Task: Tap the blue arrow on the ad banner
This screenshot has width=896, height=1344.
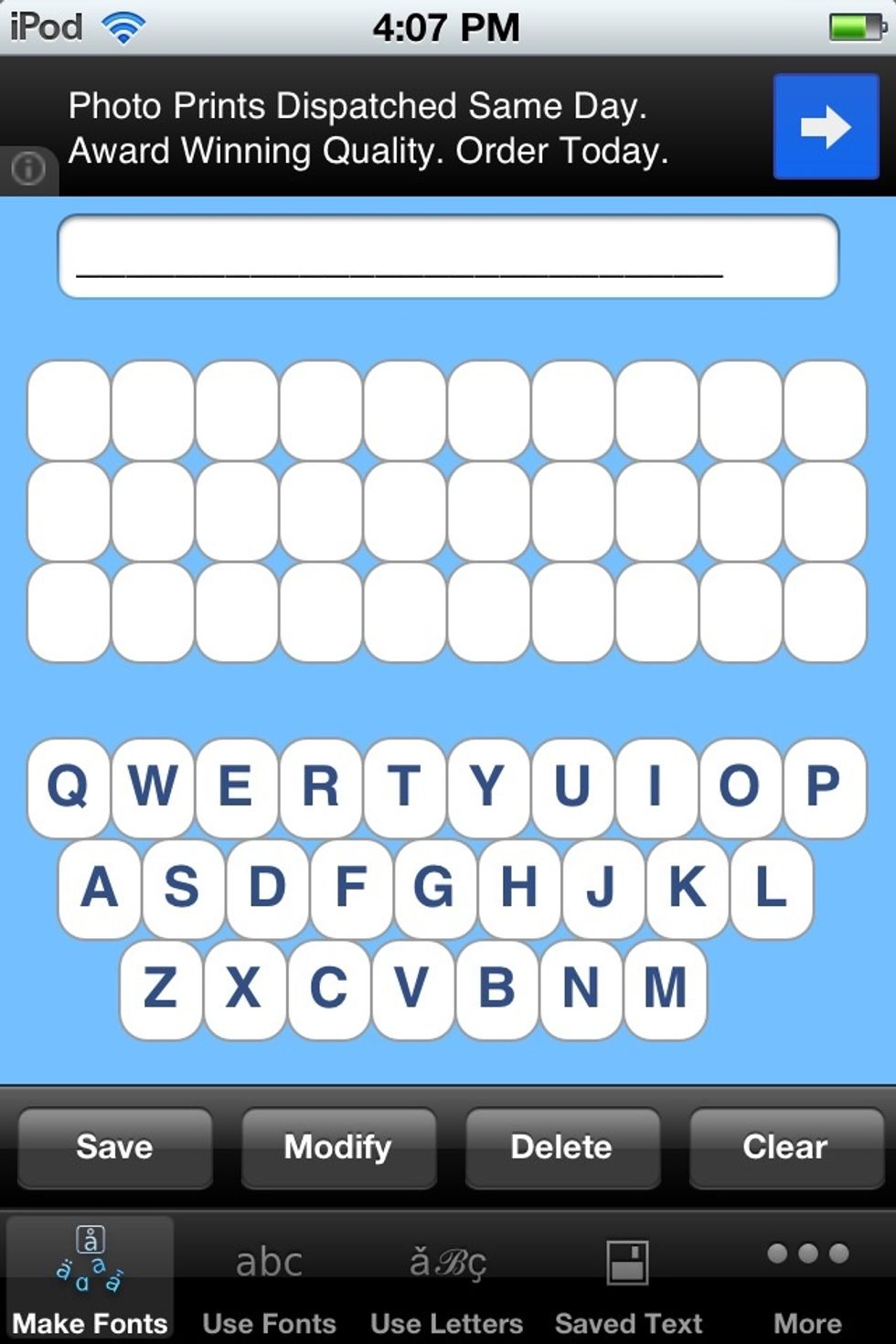Action: pos(825,126)
